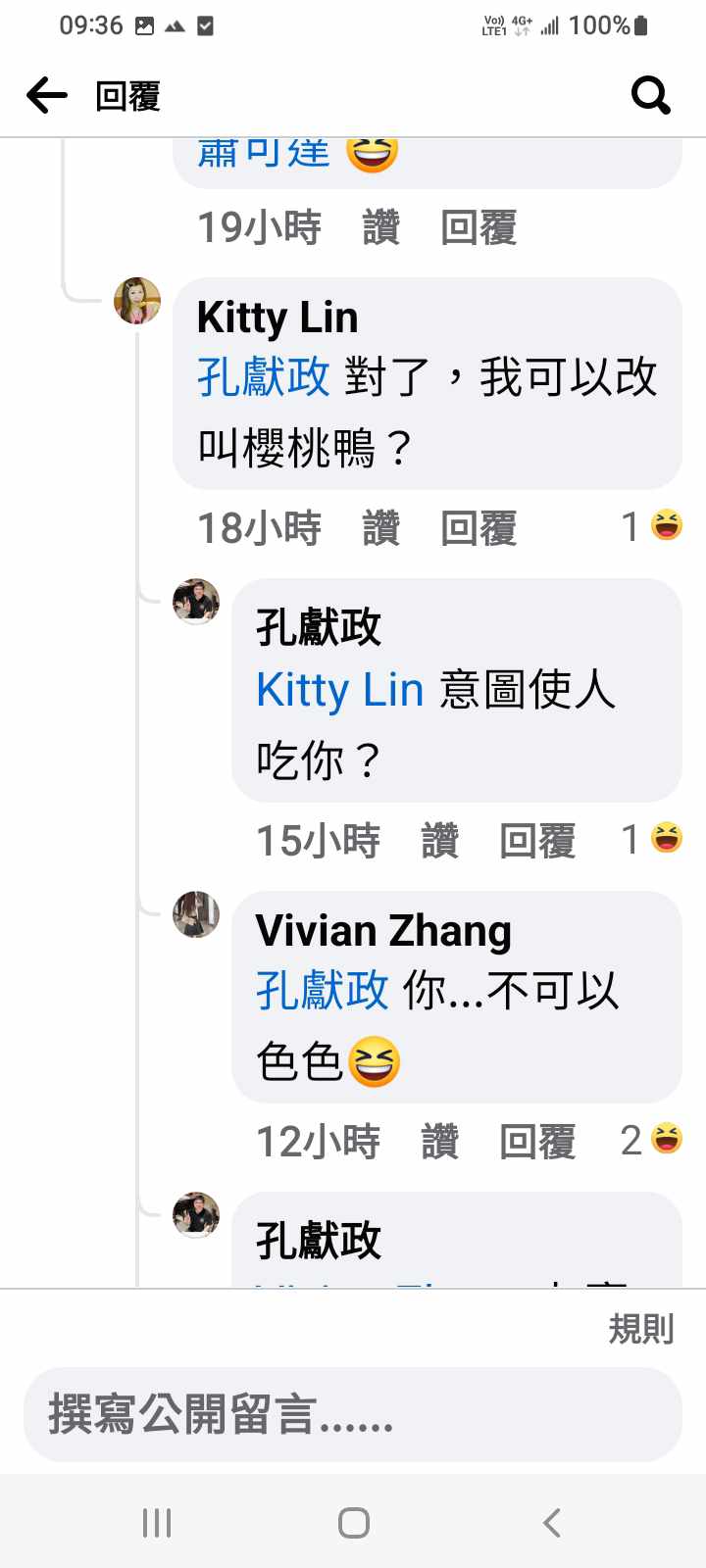The width and height of the screenshot is (706, 1568).
Task: Open Vivian Zhang's profile picture
Action: tap(196, 914)
